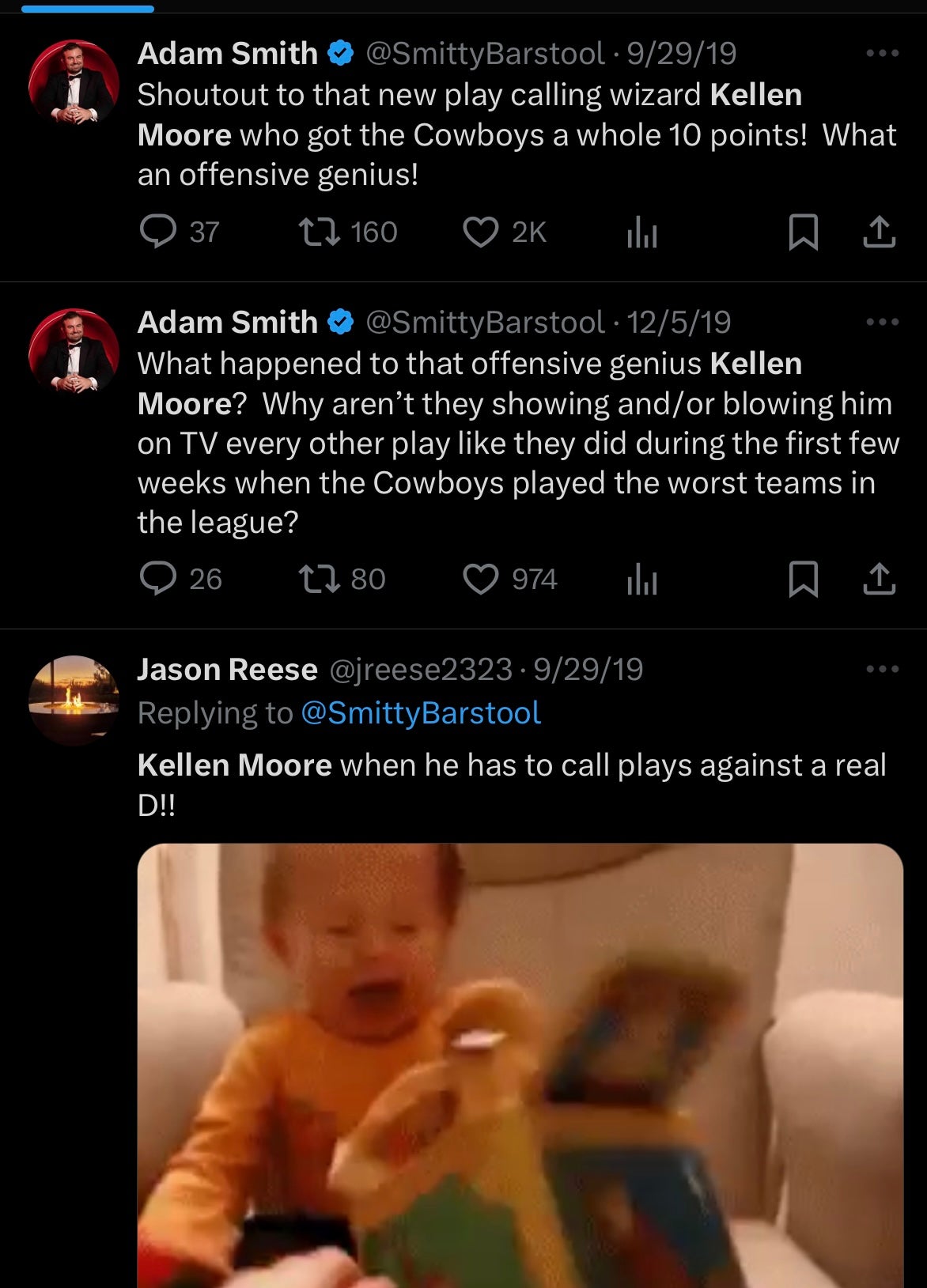
Task: Reply to the 12/5/19 Adam Smith tweet
Action: (158, 579)
